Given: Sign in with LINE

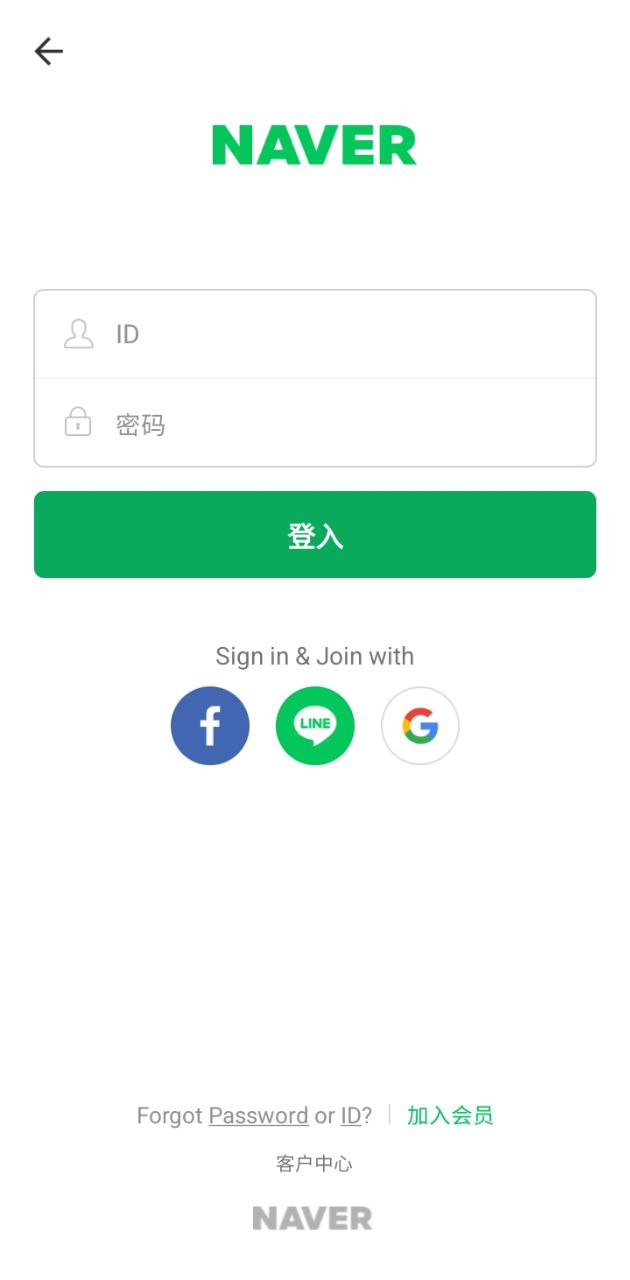Looking at the screenshot, I should [315, 726].
